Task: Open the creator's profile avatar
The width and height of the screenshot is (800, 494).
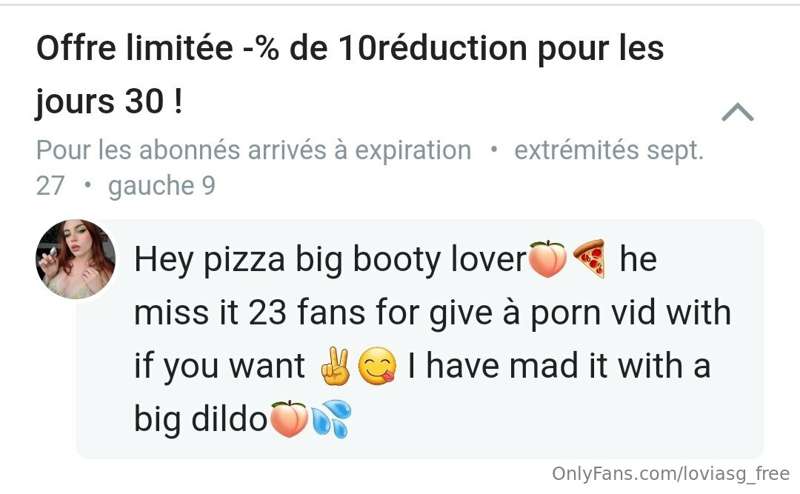Action: click(x=75, y=259)
